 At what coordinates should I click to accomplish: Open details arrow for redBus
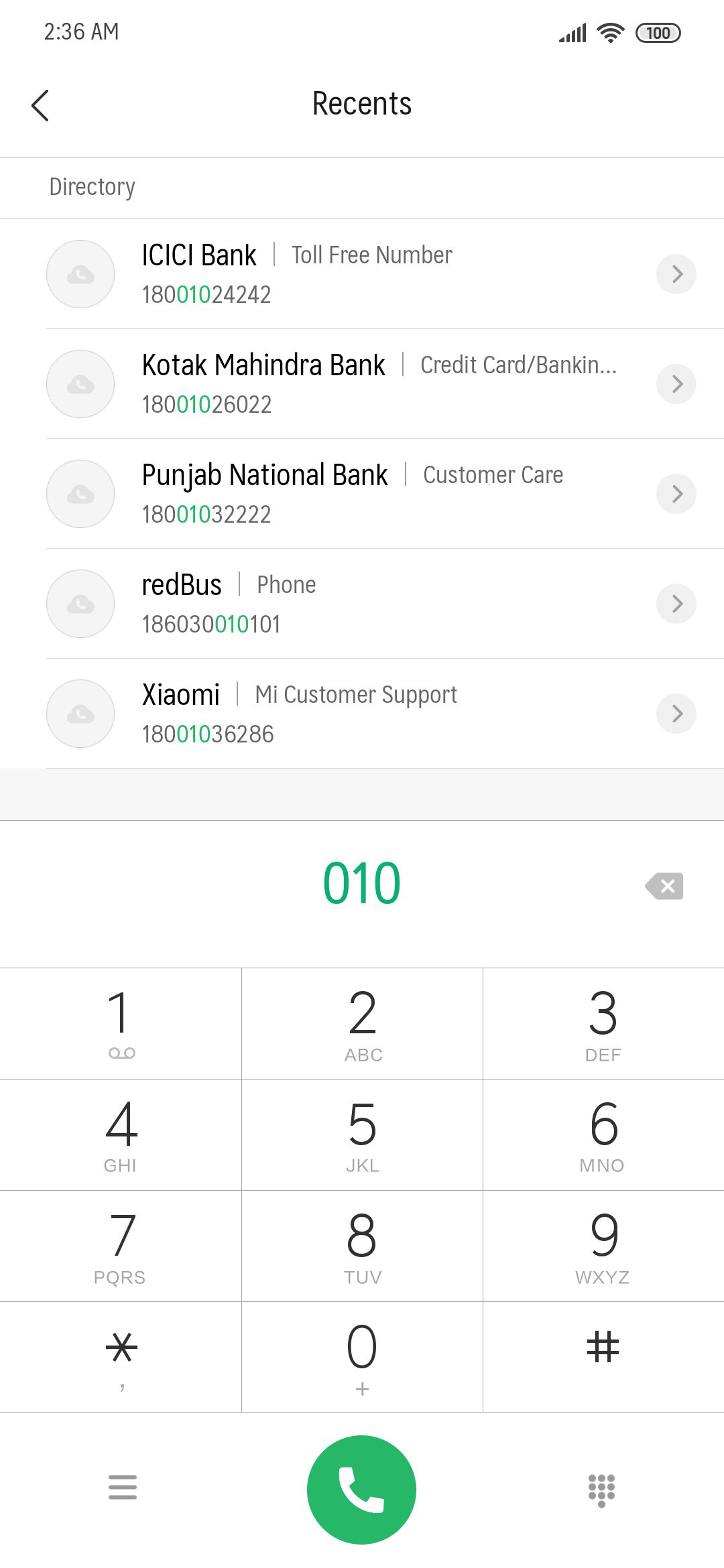(x=677, y=604)
